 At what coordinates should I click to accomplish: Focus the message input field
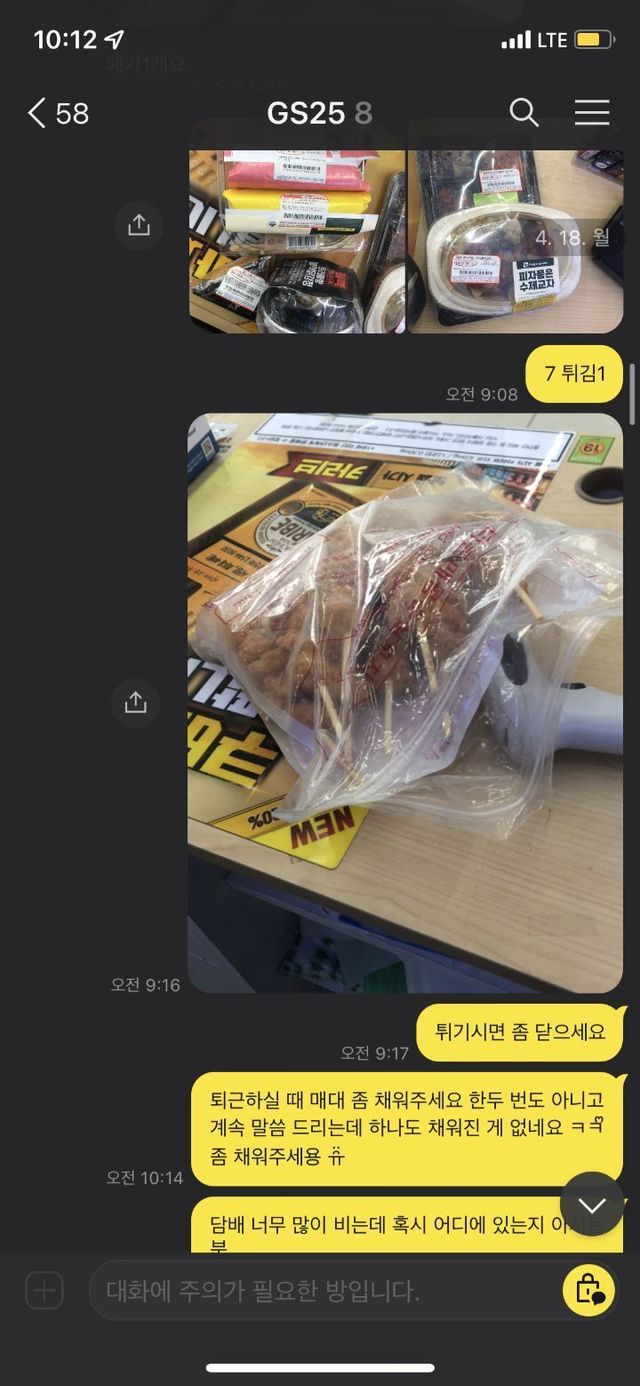320,1290
